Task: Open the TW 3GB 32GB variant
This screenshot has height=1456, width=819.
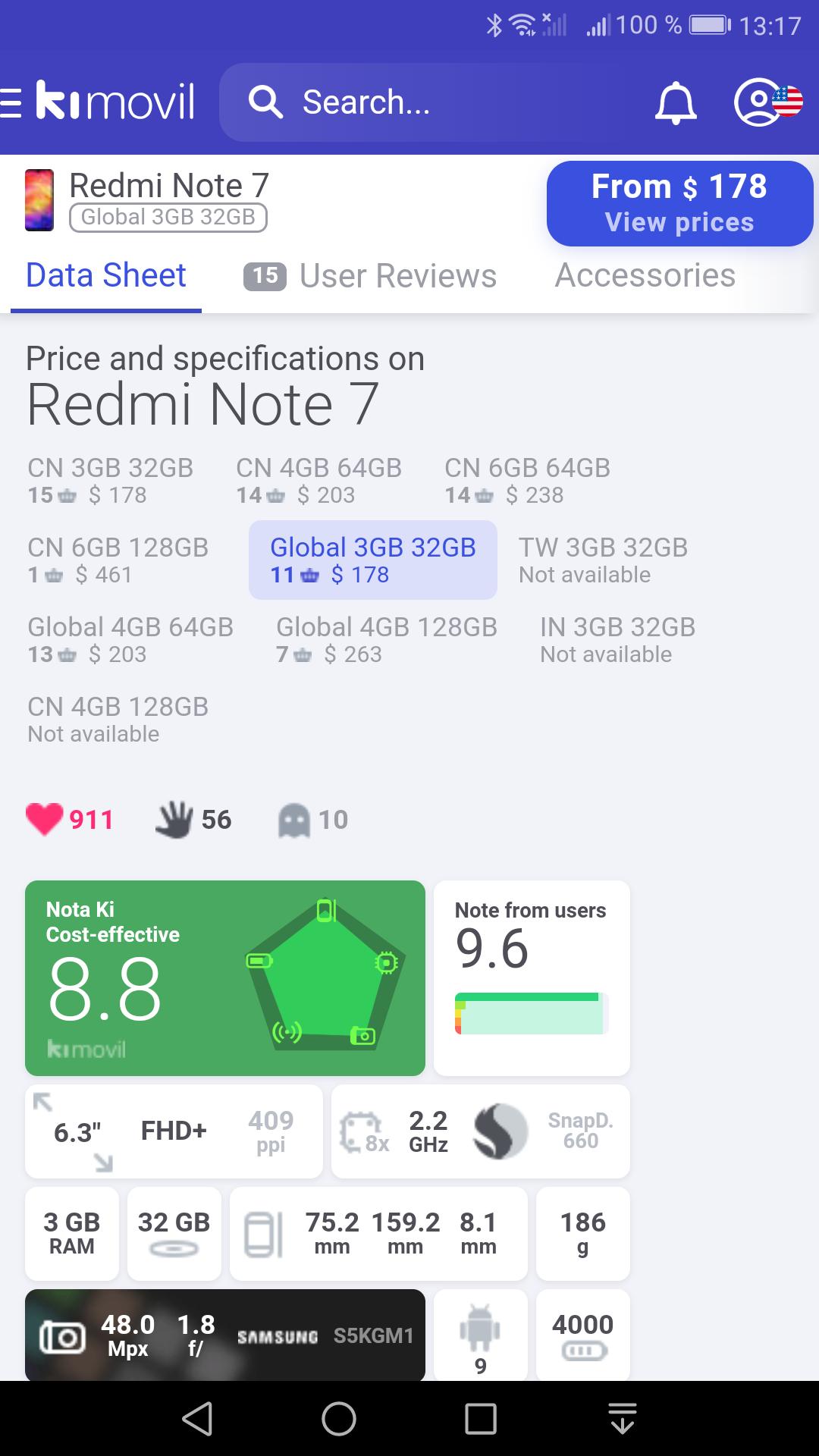Action: pyautogui.click(x=603, y=560)
